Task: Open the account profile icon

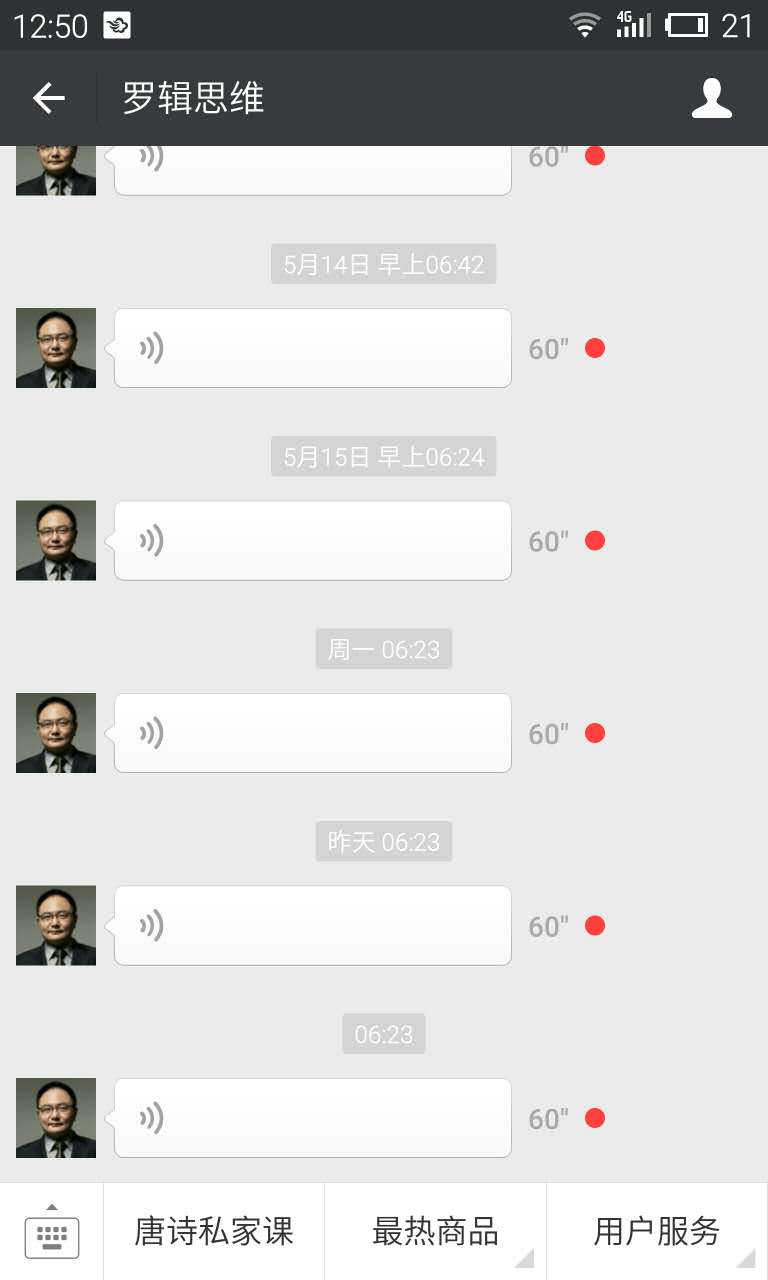Action: (x=712, y=98)
